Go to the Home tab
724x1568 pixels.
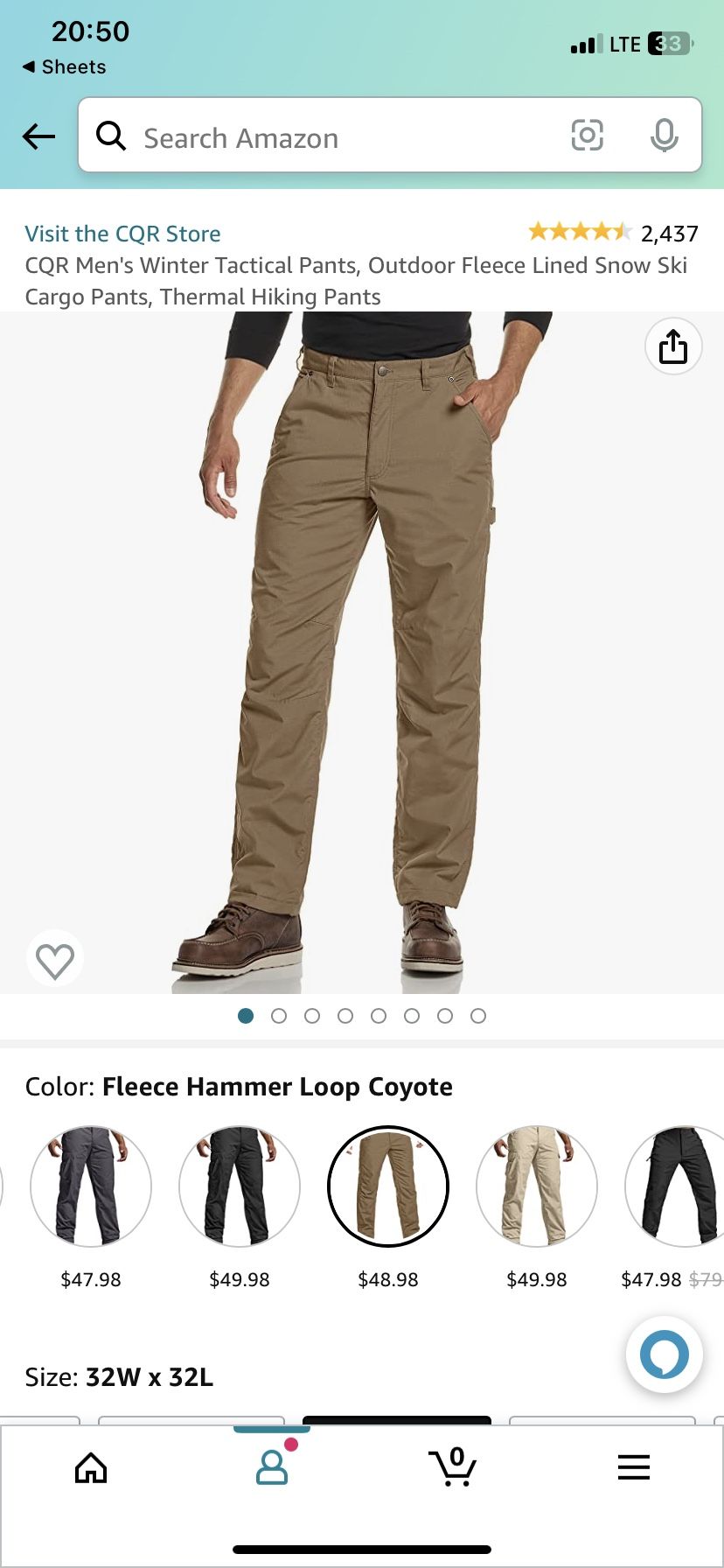coord(91,1467)
